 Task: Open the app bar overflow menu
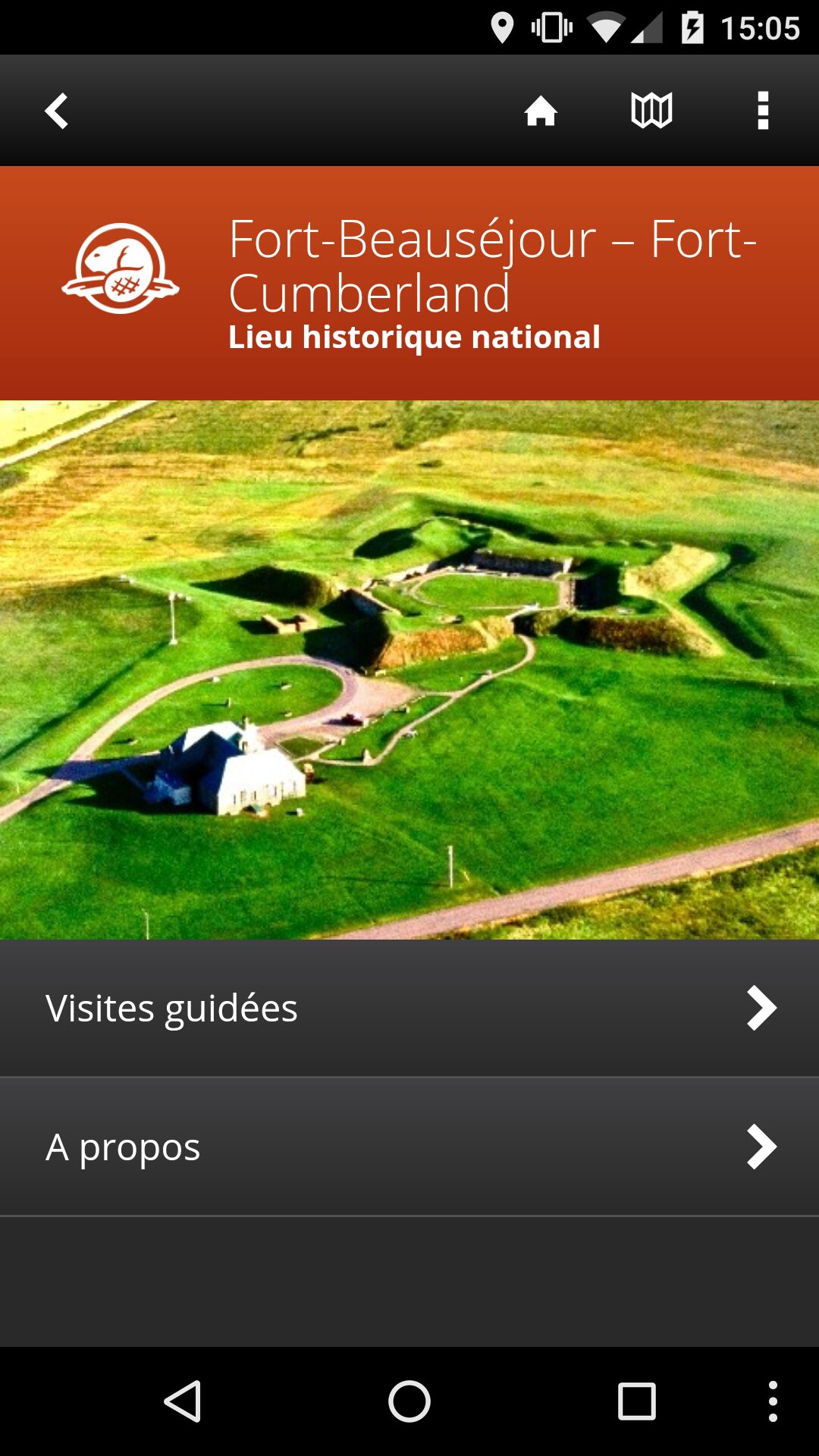(763, 111)
